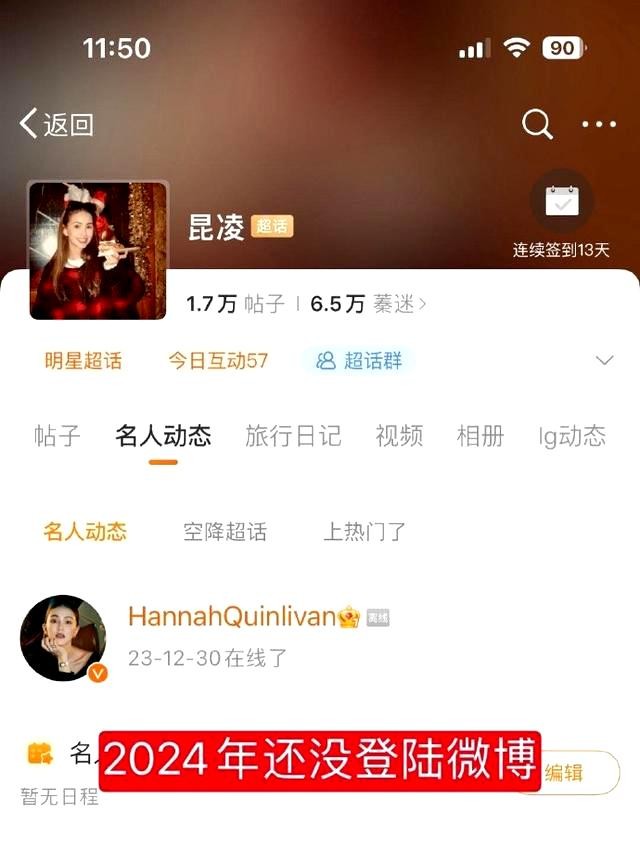Open the three-dot overflow menu
The width and height of the screenshot is (640, 858).
coord(599,124)
